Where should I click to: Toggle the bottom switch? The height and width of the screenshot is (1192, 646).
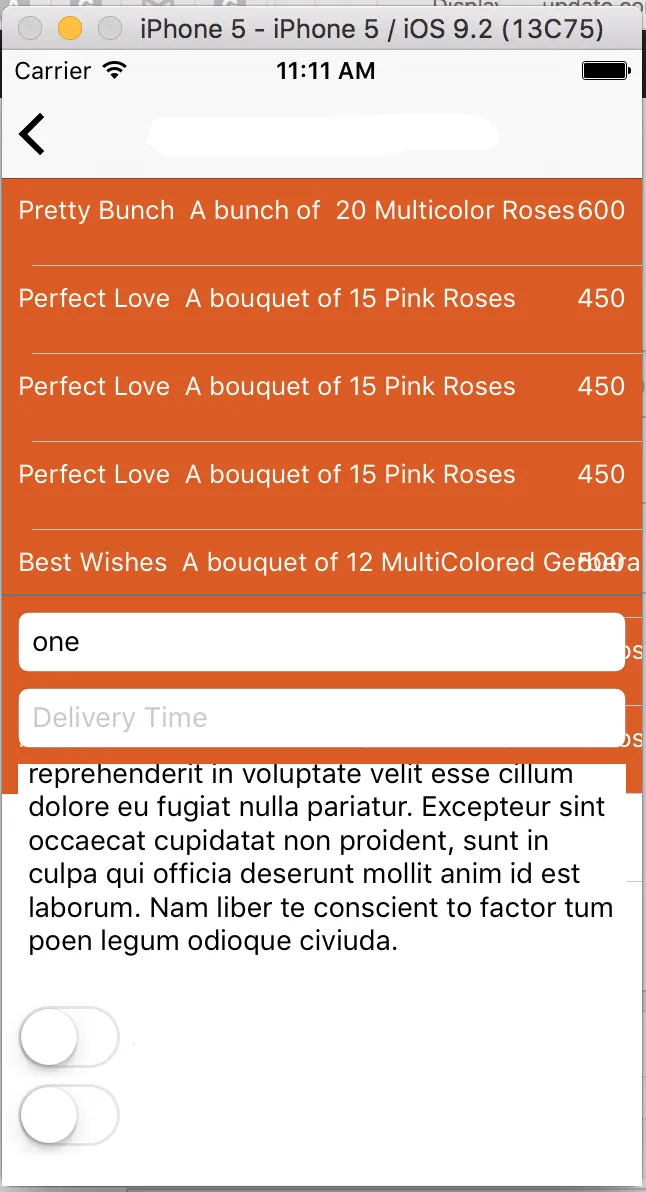point(69,1114)
